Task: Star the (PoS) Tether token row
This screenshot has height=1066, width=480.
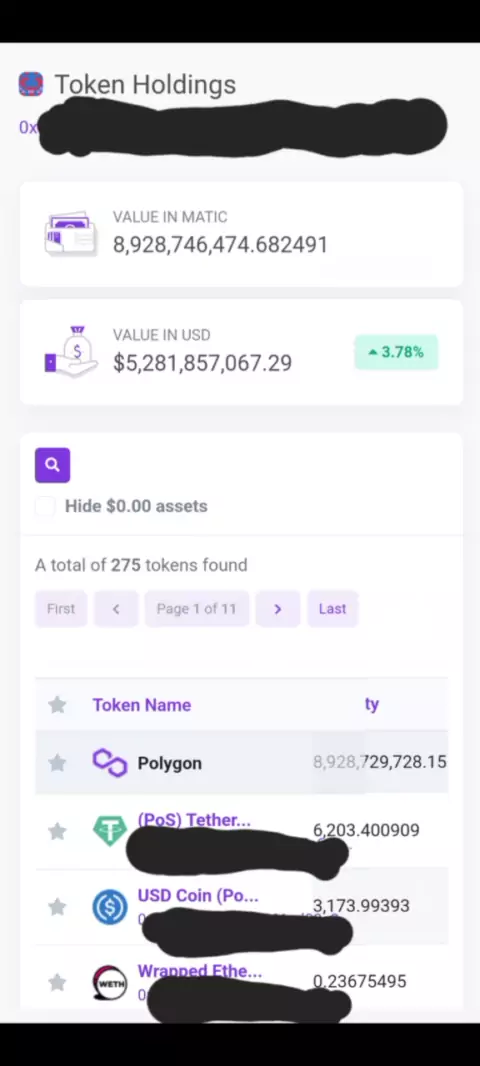Action: pyautogui.click(x=58, y=831)
